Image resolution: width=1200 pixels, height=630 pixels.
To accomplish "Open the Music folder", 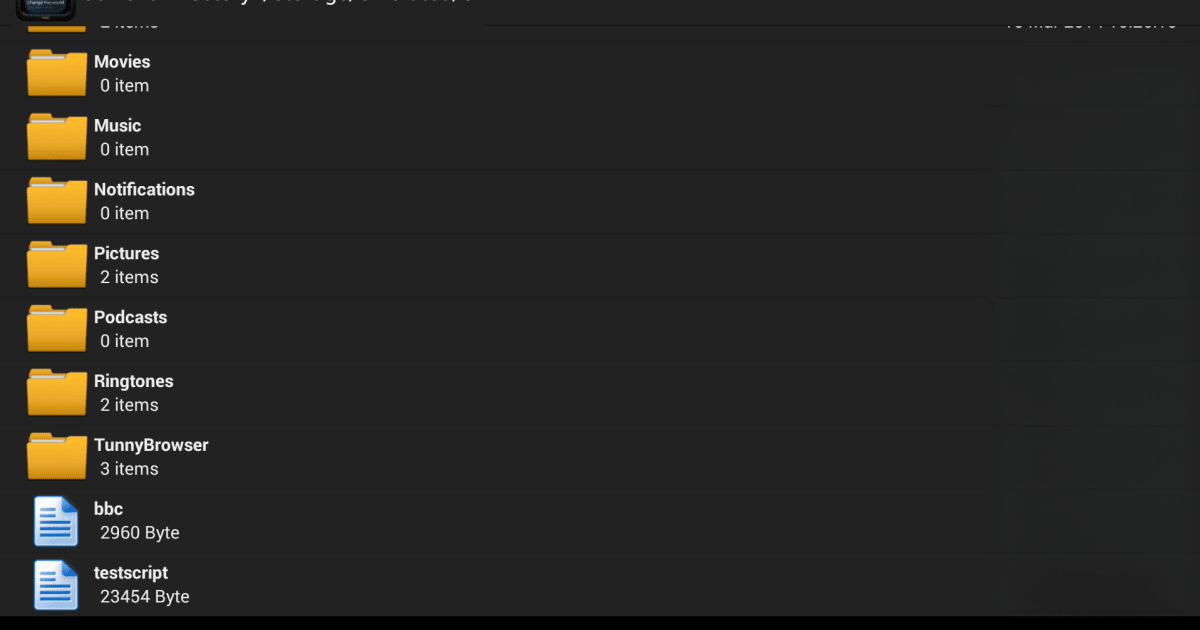I will 118,137.
